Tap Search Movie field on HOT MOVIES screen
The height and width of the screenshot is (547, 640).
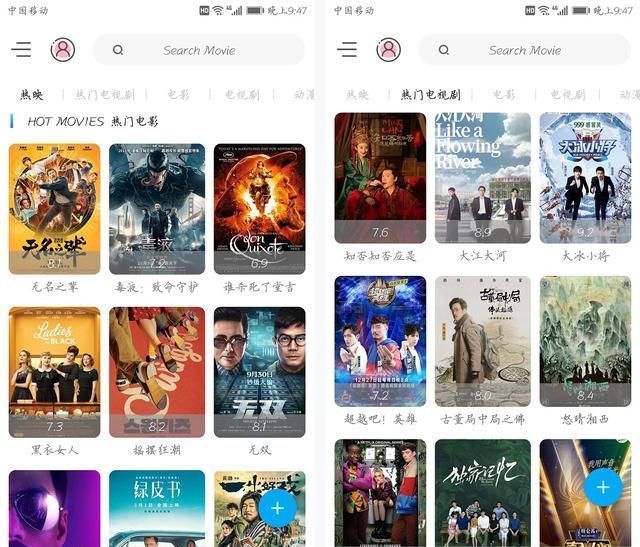199,50
